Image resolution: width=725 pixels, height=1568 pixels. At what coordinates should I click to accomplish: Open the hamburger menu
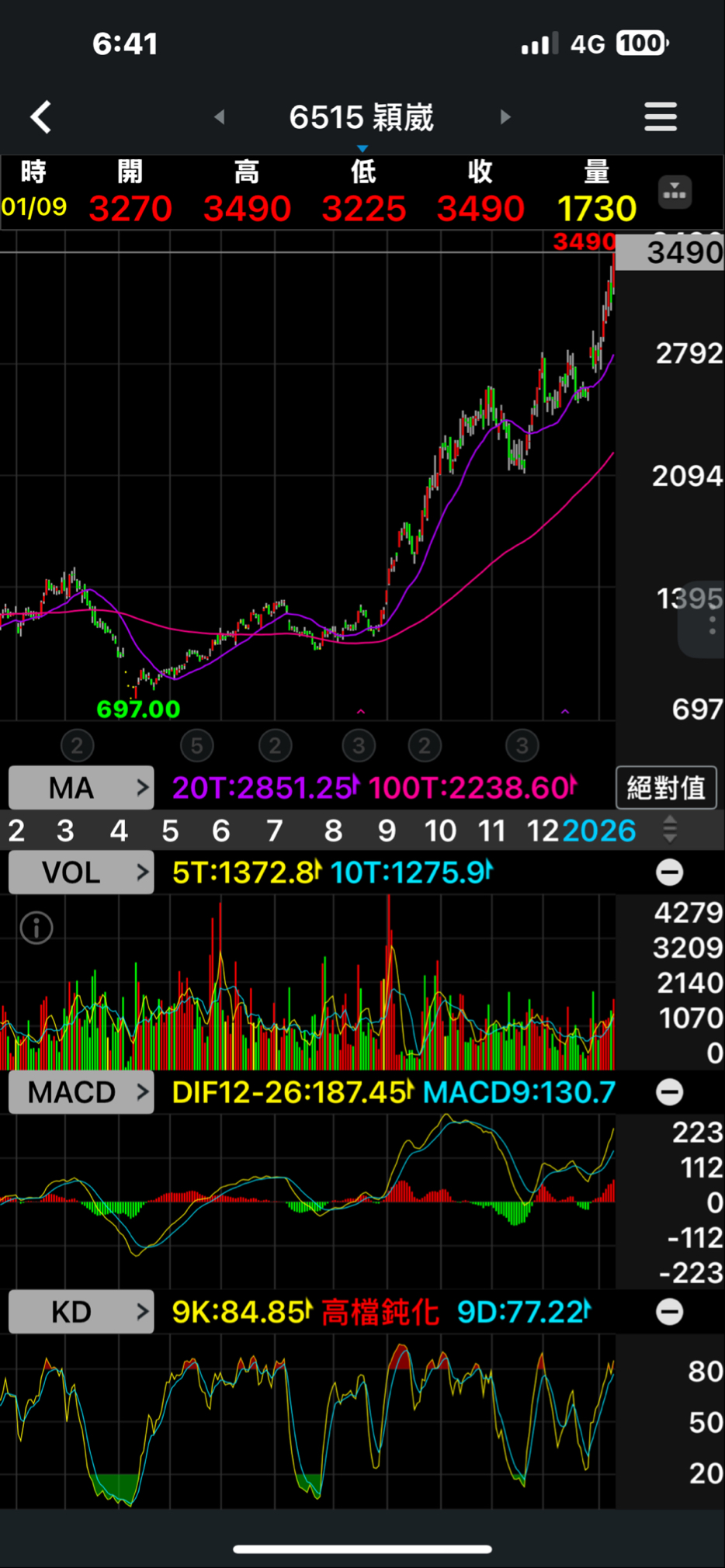pyautogui.click(x=661, y=117)
